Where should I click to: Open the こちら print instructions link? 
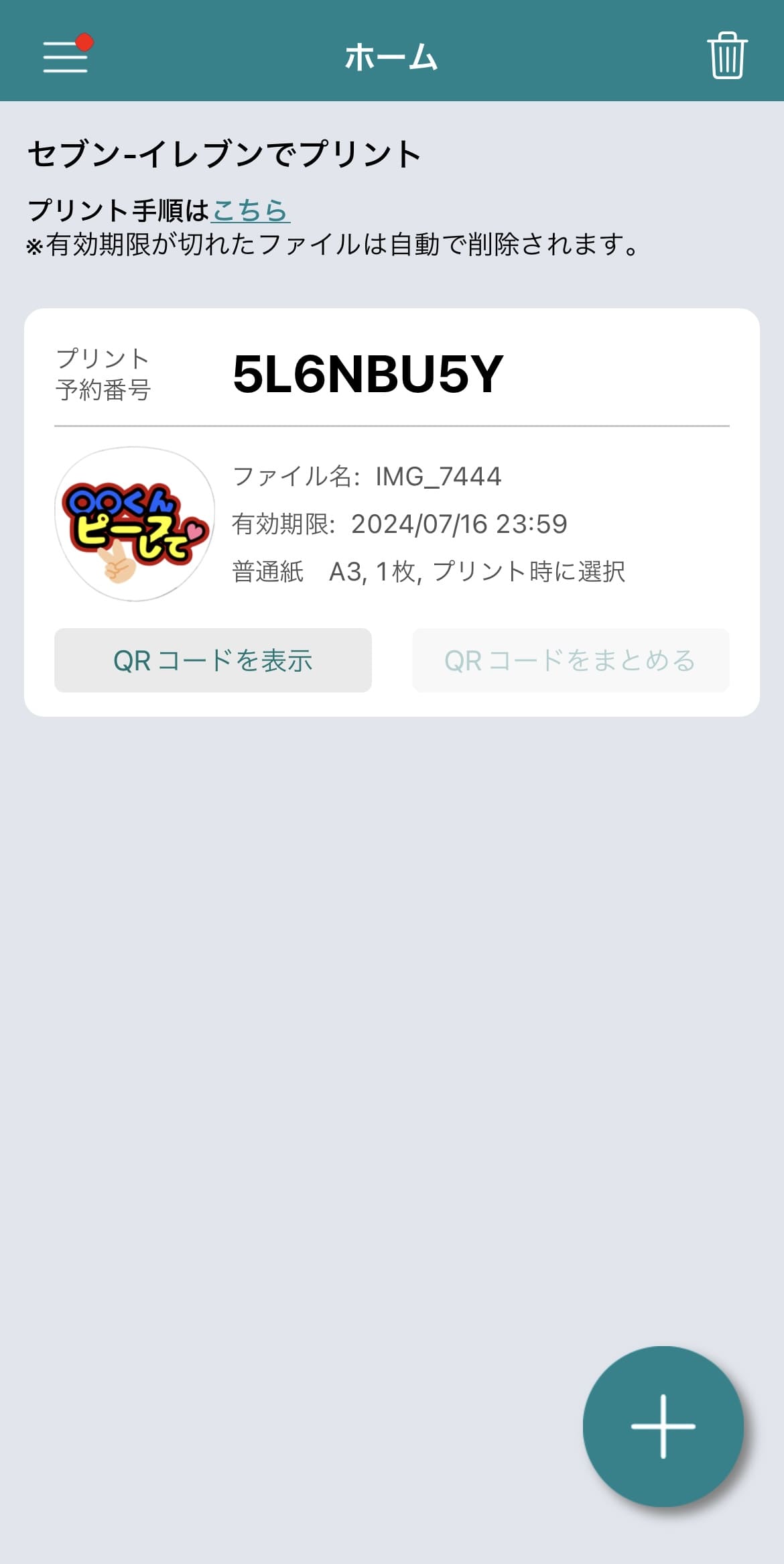point(251,210)
